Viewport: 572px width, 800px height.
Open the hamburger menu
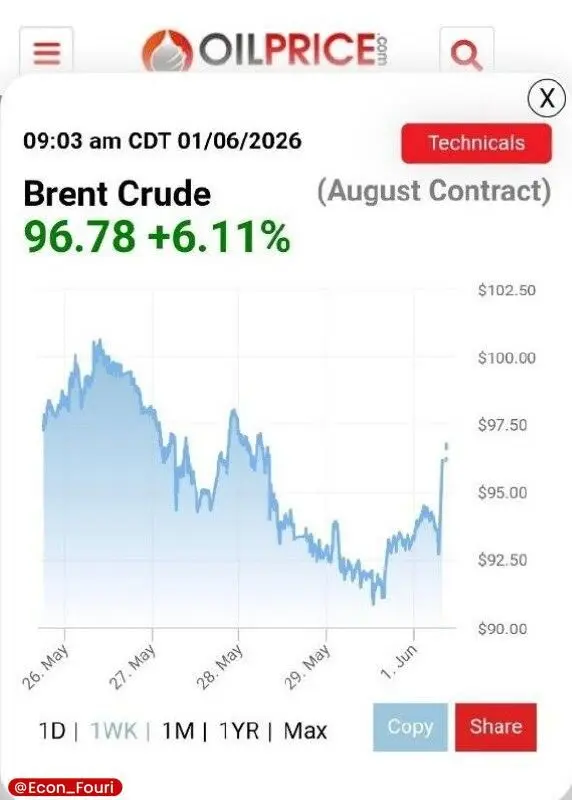[x=46, y=52]
